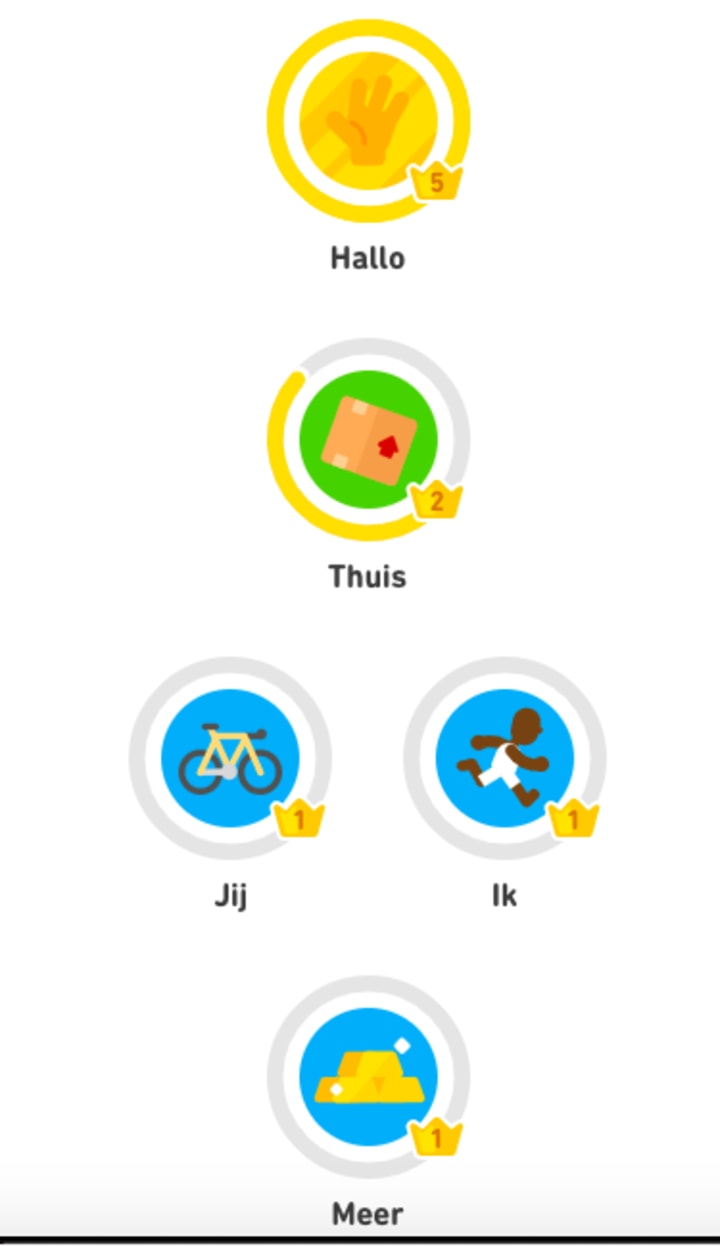The width and height of the screenshot is (720, 1246).
Task: Open the Hallo skill
Action: tap(368, 121)
